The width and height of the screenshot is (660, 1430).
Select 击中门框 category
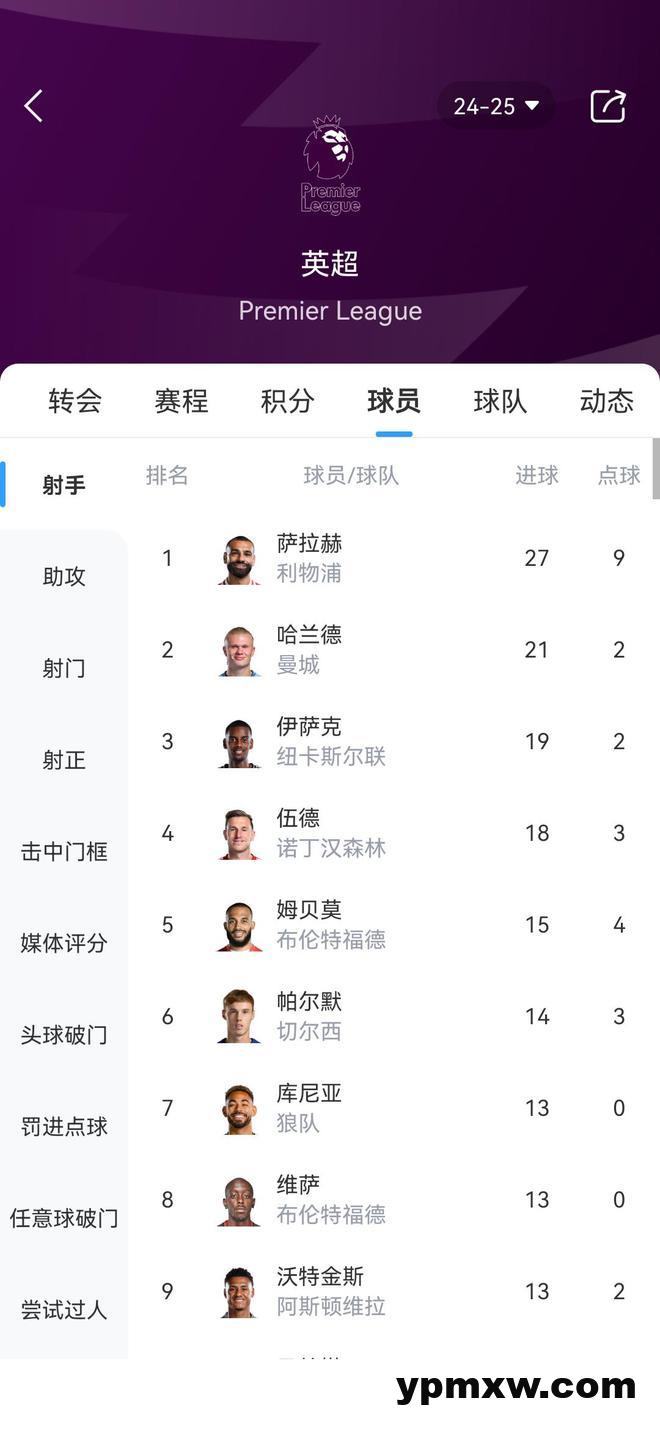tap(64, 852)
